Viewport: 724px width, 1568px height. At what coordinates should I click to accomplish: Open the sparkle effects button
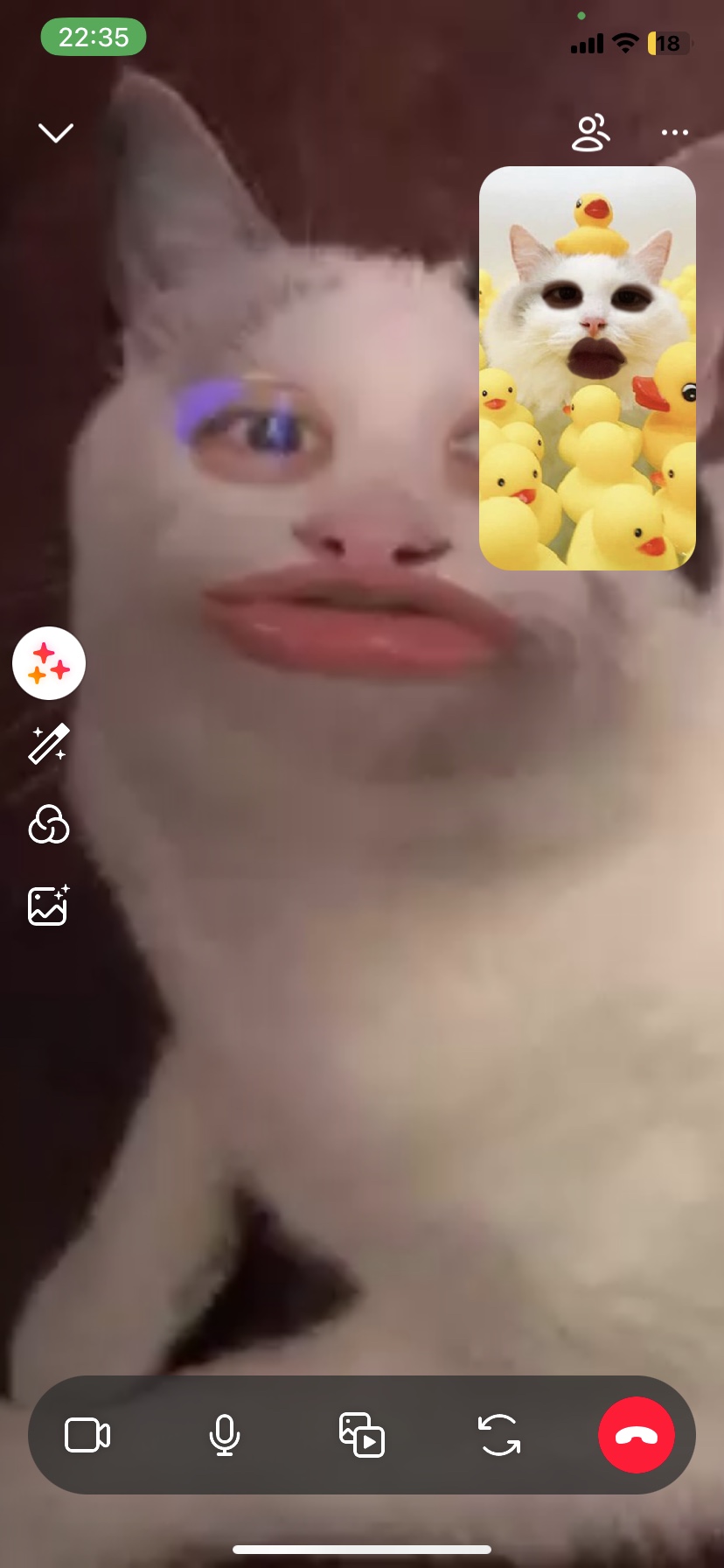(x=49, y=663)
